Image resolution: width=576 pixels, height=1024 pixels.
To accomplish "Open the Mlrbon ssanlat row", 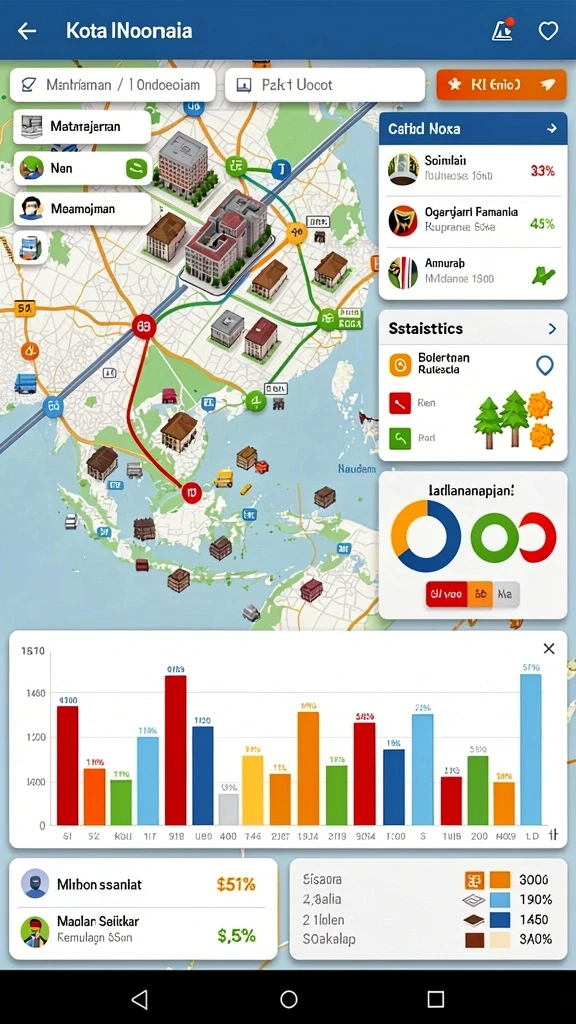I will coord(142,884).
